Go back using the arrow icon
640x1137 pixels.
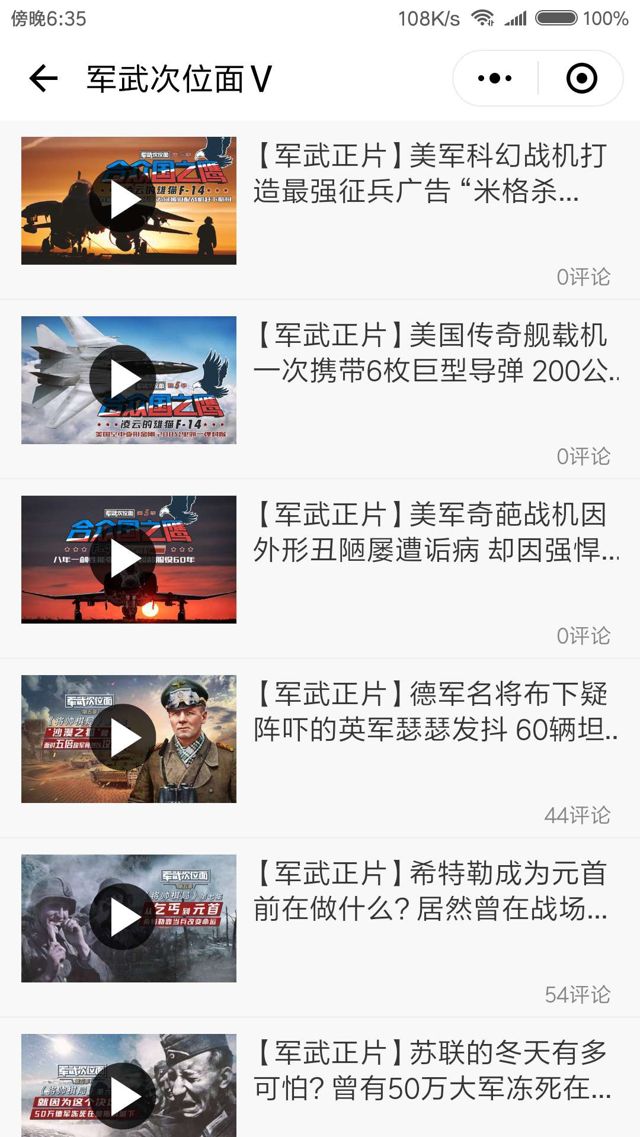pos(43,78)
